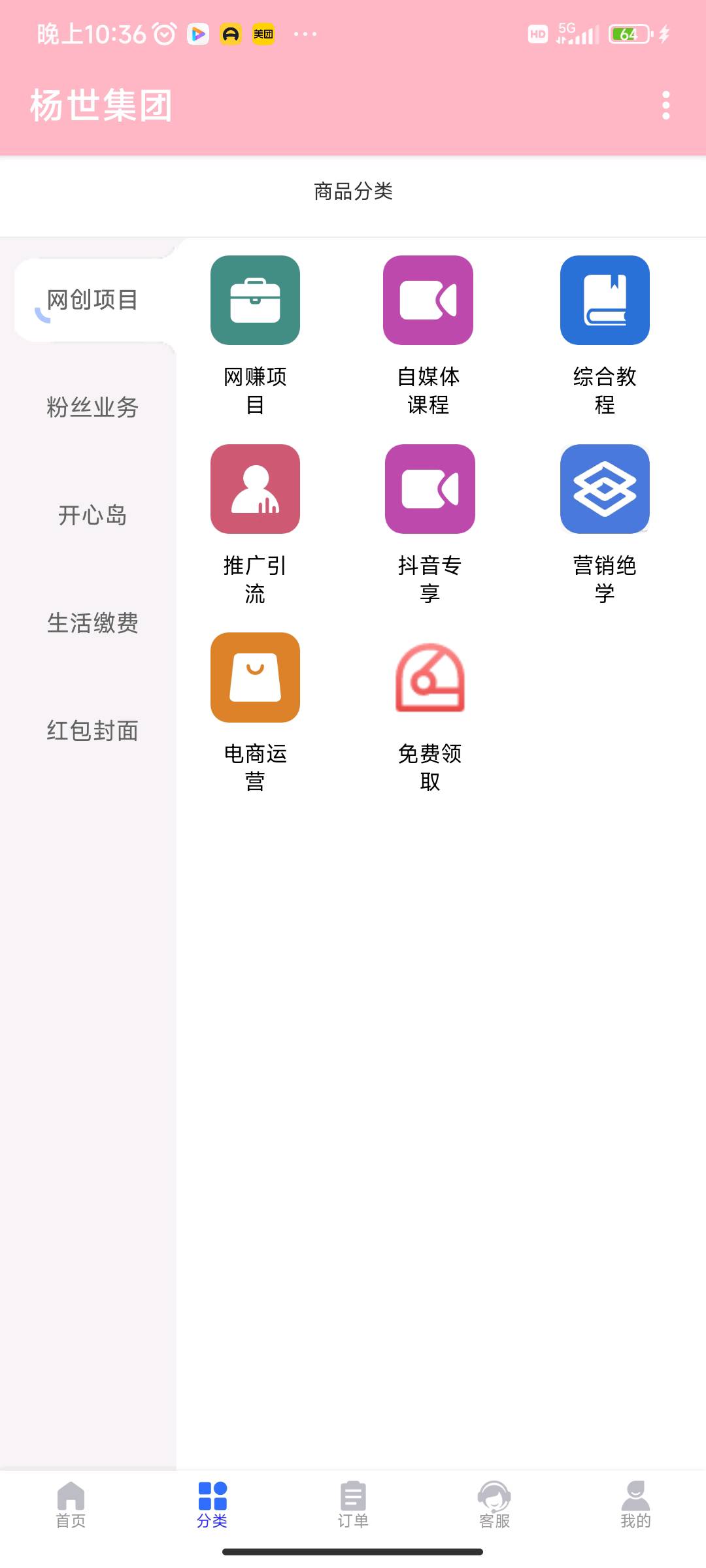Switch to the 订单 tab
This screenshot has height=1568, width=706.
353,1505
